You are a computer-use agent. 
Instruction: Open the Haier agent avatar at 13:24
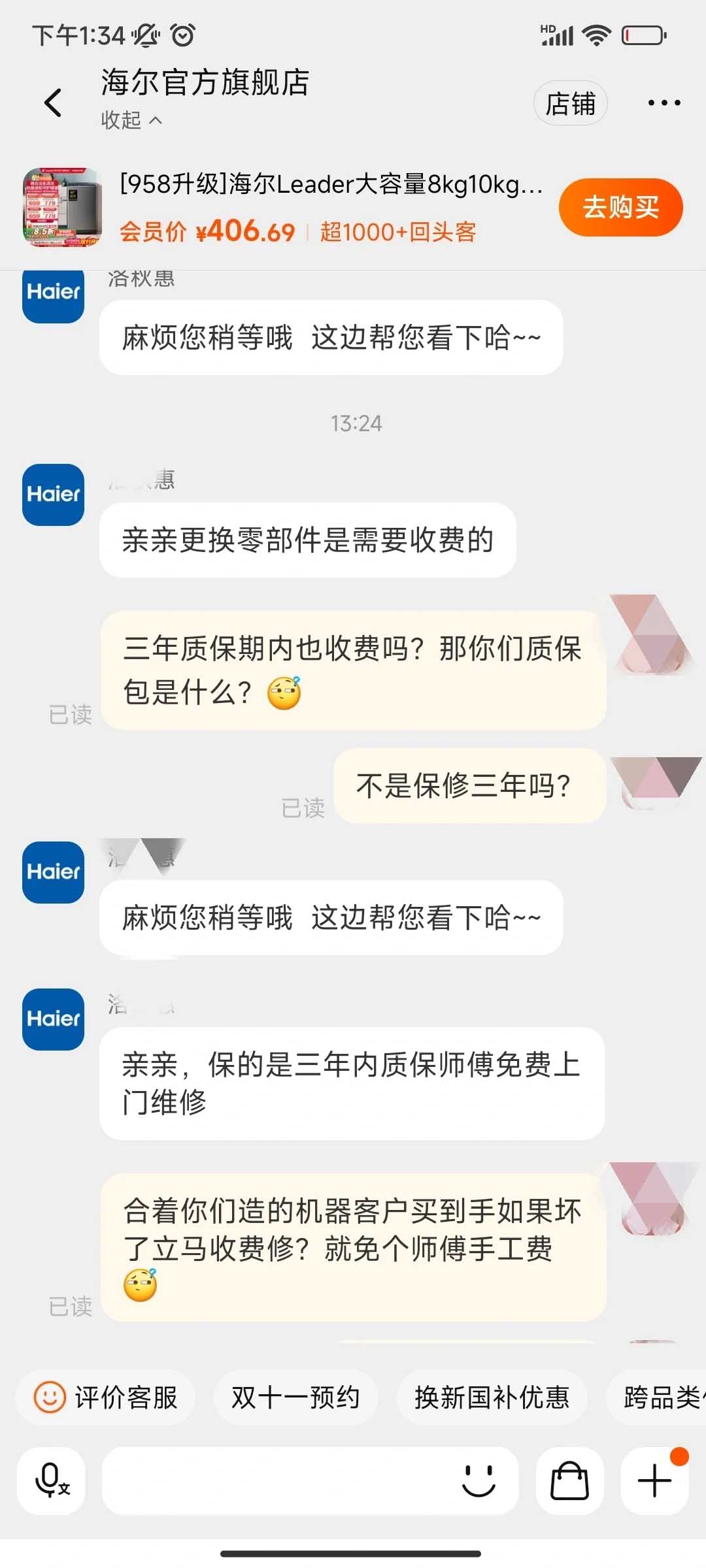[53, 495]
